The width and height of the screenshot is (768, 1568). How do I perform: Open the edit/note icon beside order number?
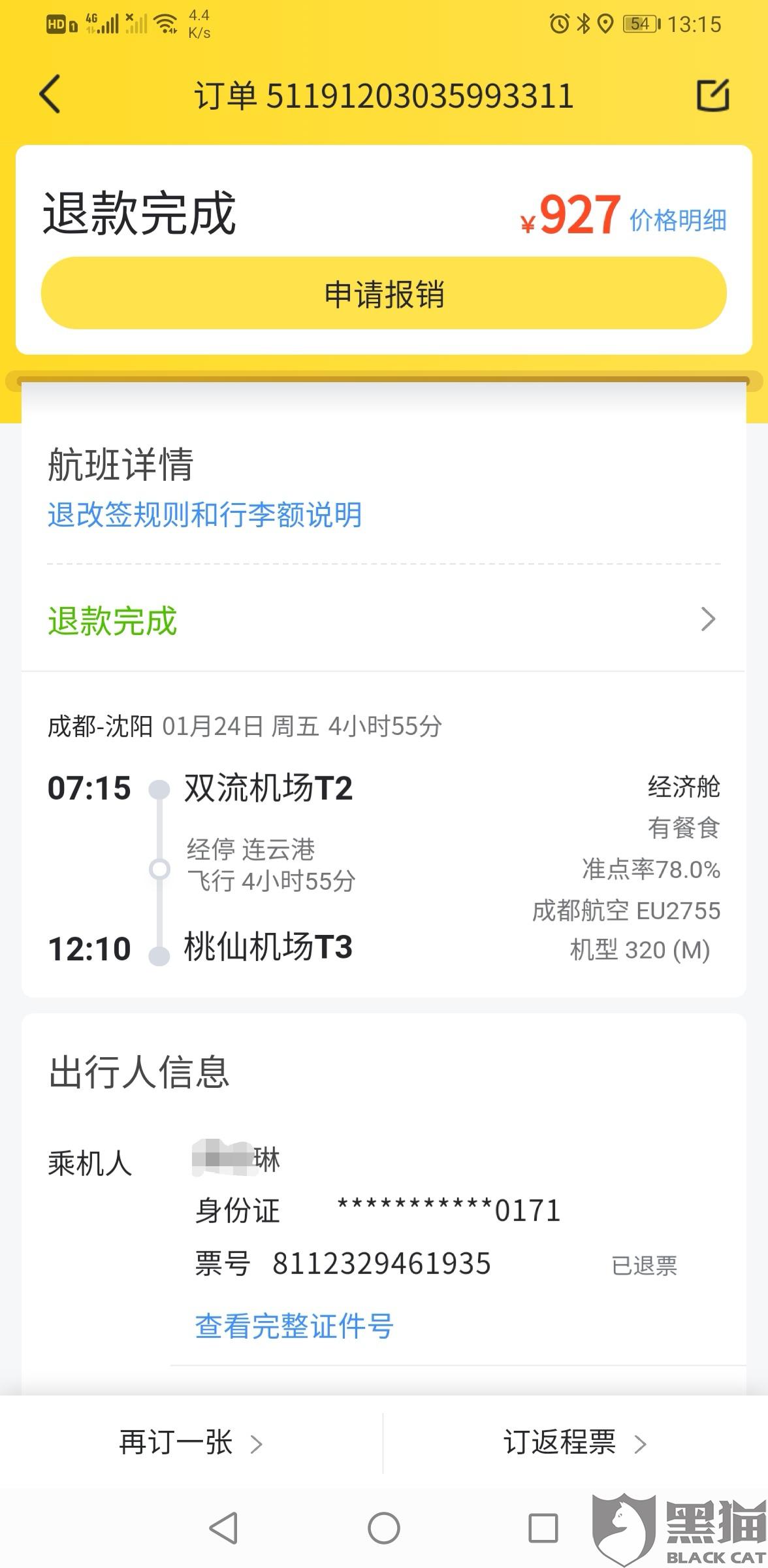(x=712, y=95)
